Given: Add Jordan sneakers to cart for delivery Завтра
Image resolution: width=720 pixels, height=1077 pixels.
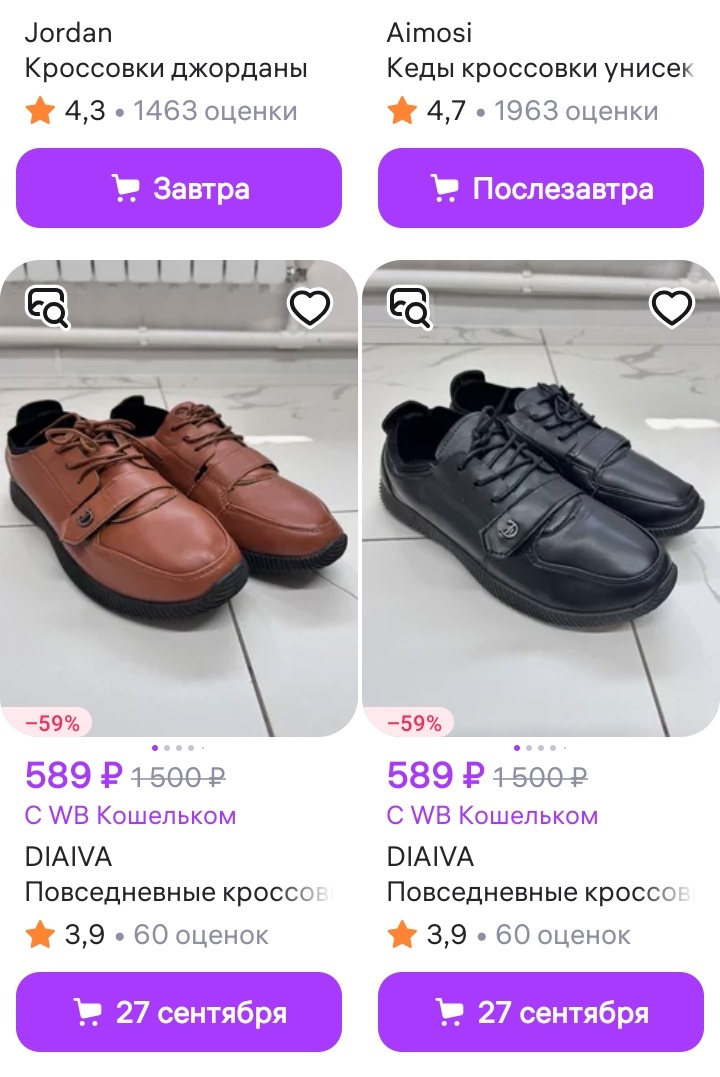Looking at the screenshot, I should tap(179, 188).
